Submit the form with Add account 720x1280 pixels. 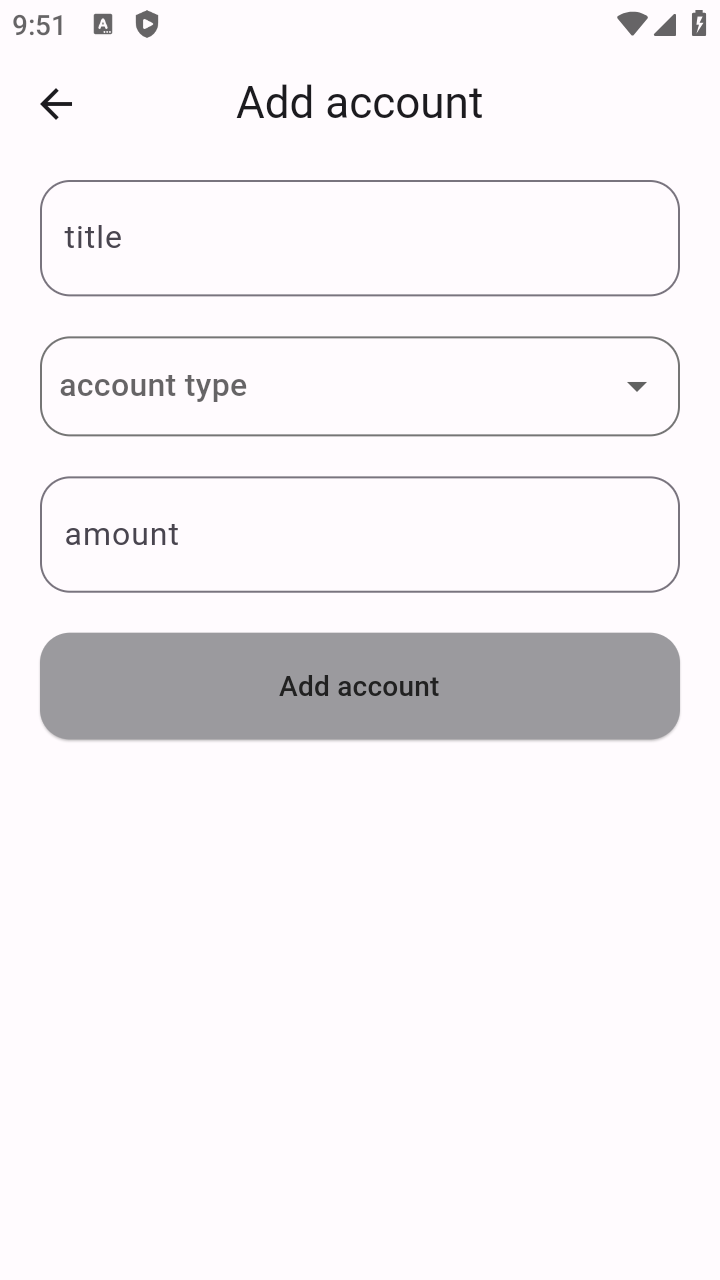(x=360, y=686)
